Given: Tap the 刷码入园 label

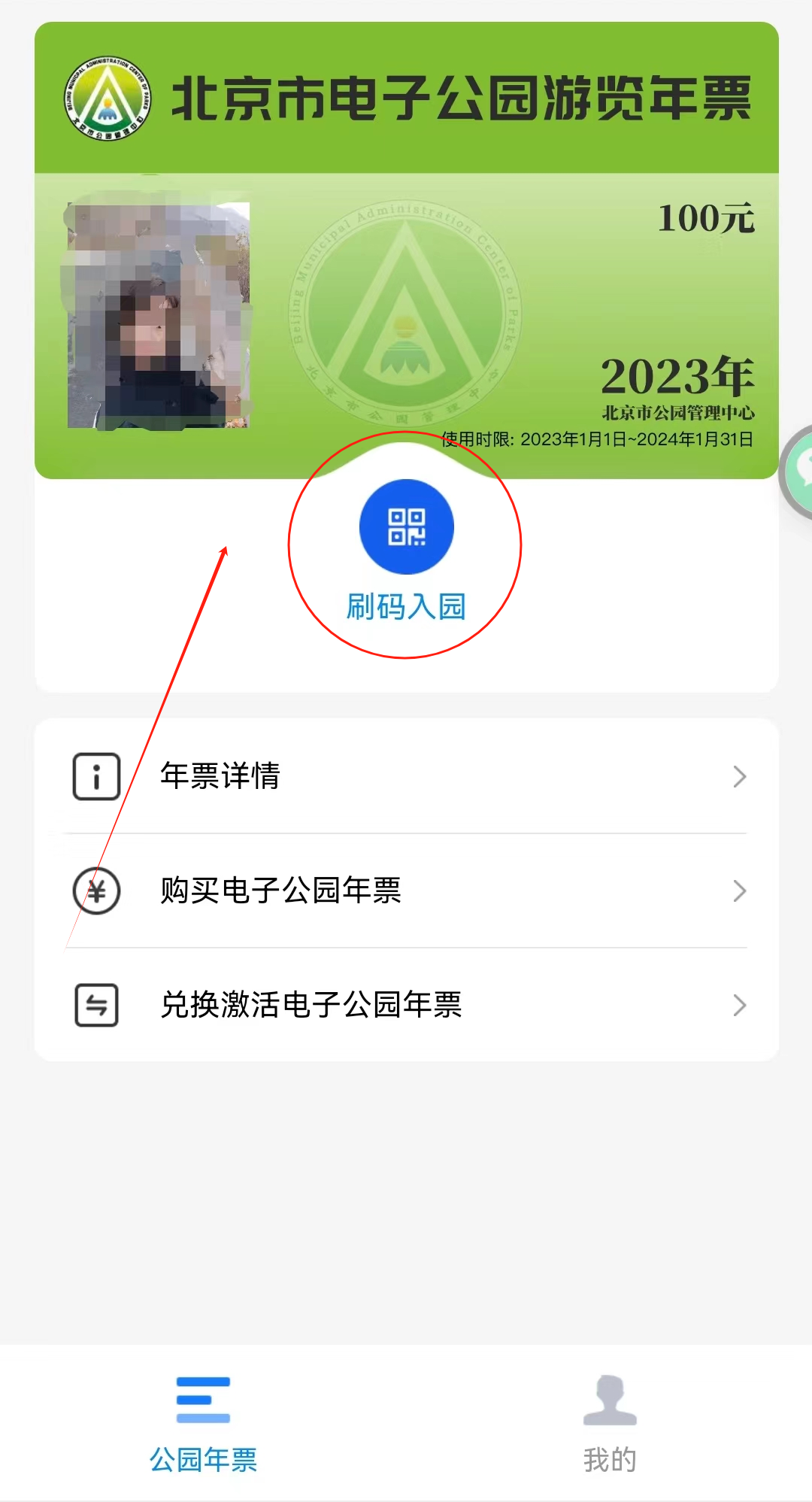Looking at the screenshot, I should point(406,606).
